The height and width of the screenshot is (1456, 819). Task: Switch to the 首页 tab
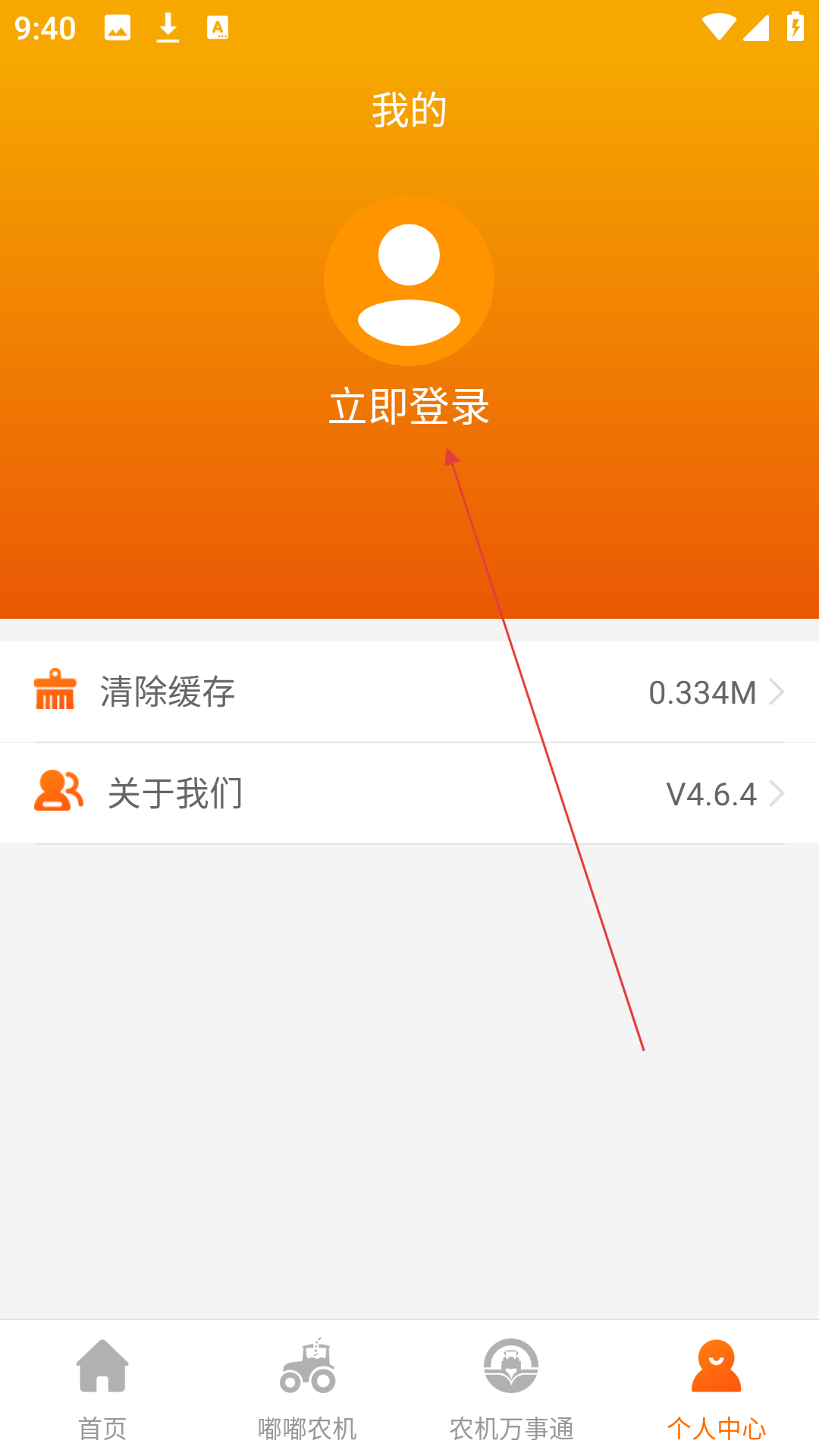coord(102,1389)
